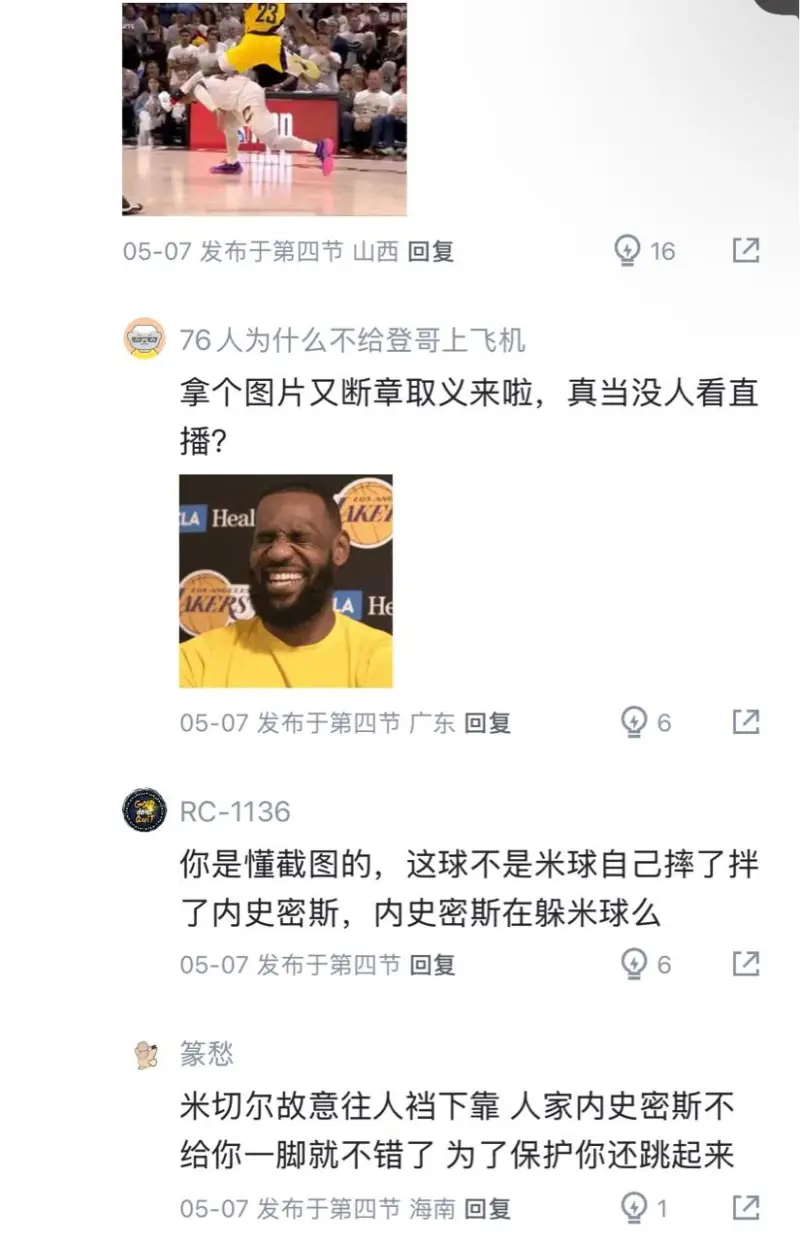Viewport: 800px width, 1241px height.
Task: Reply to the comment posted from 海南
Action: coord(488,1208)
